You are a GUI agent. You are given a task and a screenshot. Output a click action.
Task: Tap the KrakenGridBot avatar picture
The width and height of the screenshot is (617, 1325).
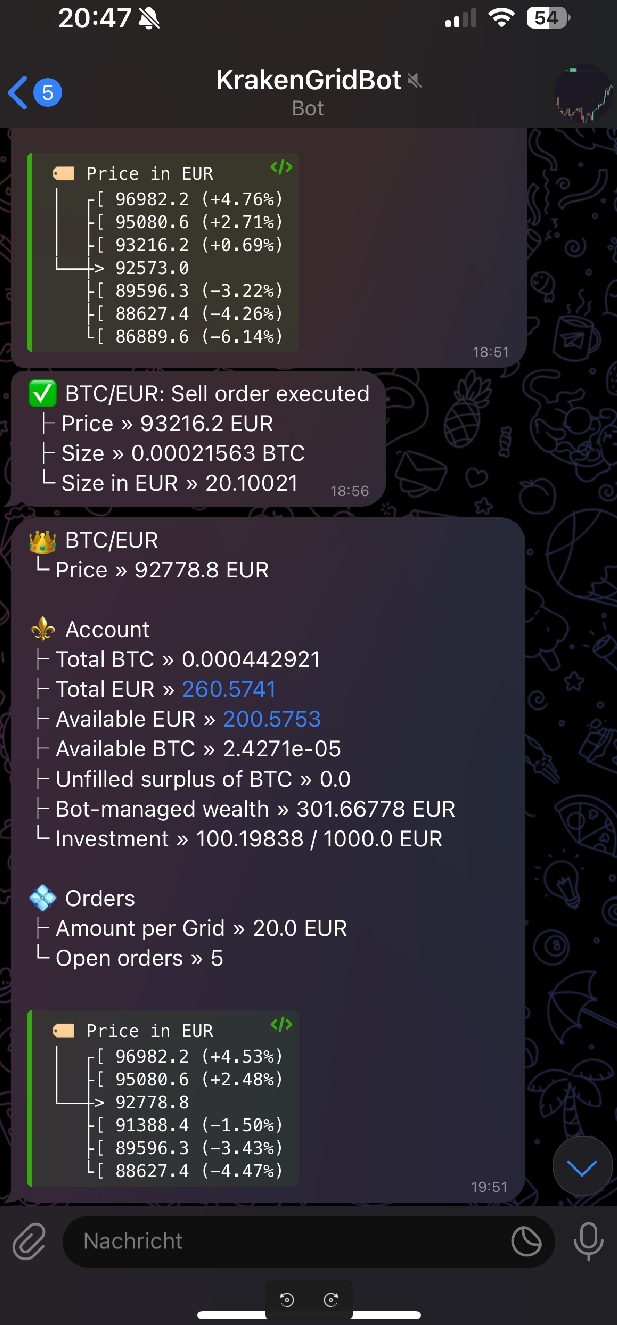pyautogui.click(x=583, y=94)
